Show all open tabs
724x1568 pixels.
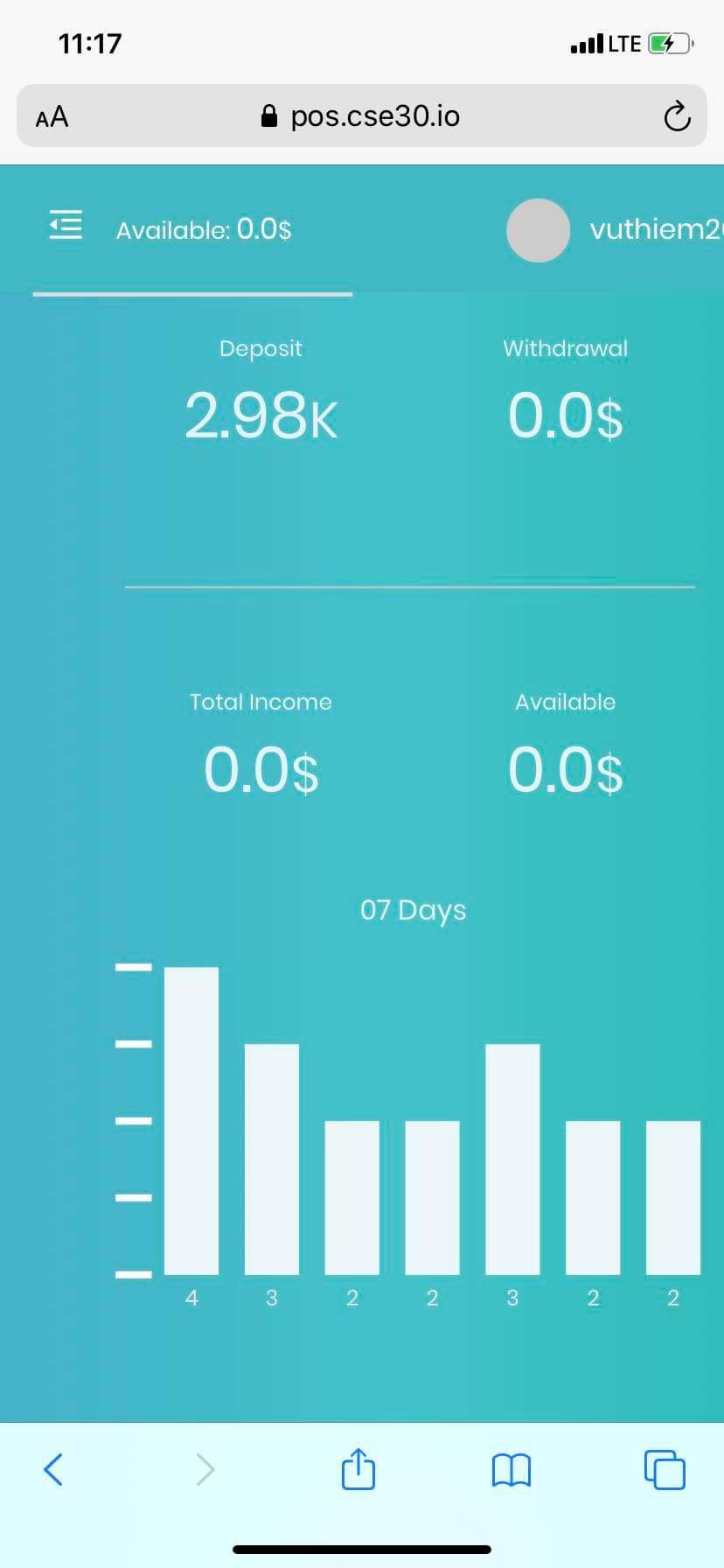pos(664,1469)
